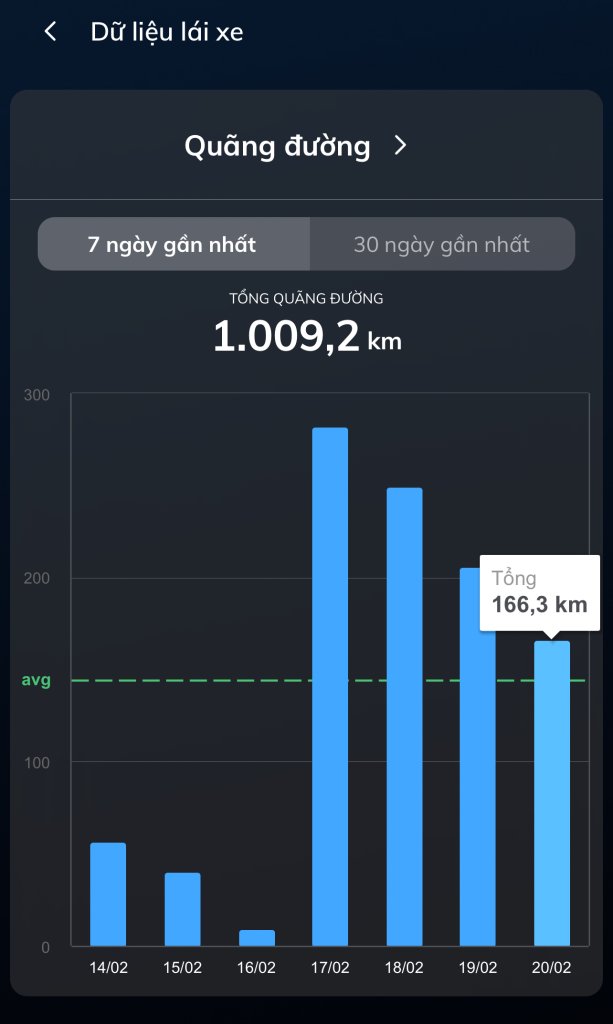Go back from Dữ liệu lái xe
This screenshot has height=1024, width=613.
point(50,32)
